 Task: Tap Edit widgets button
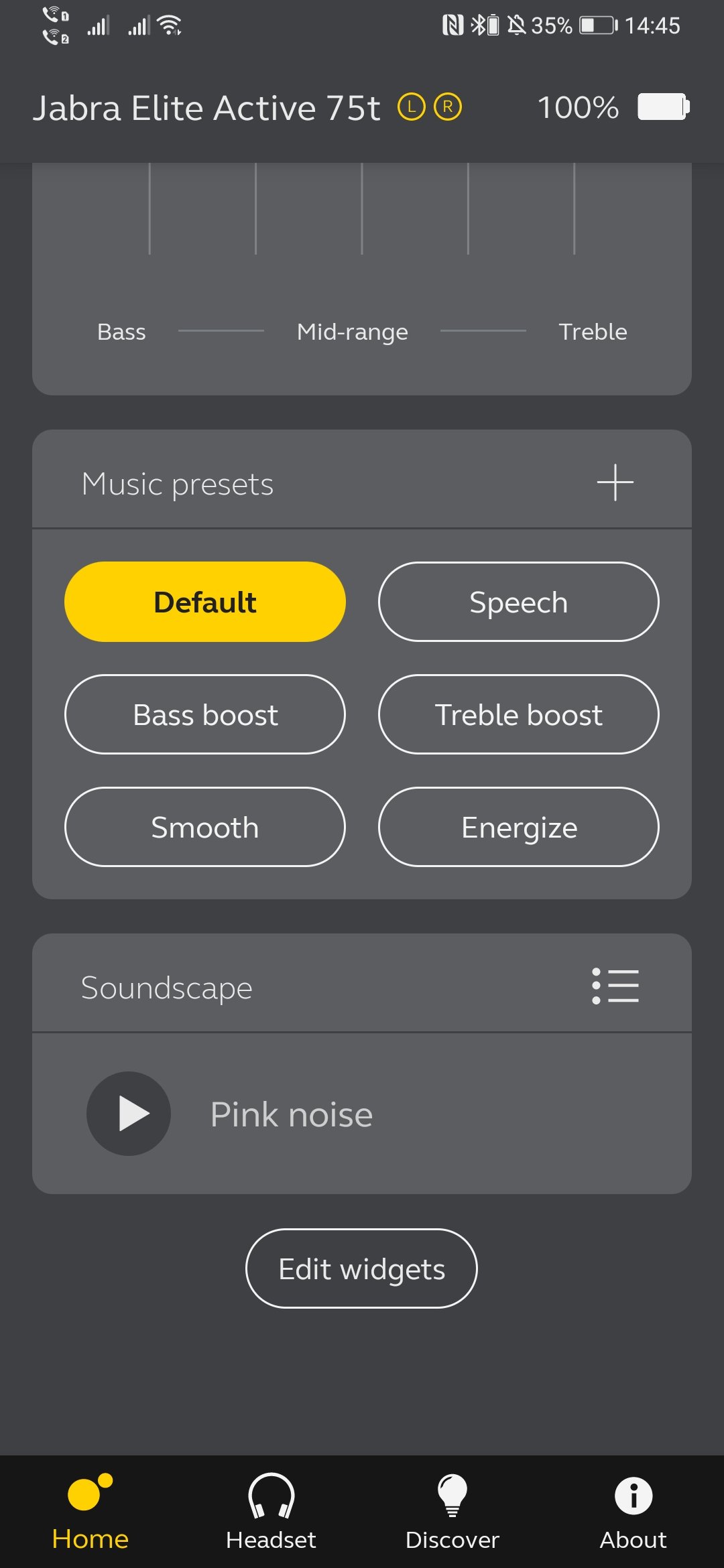pyautogui.click(x=361, y=1268)
